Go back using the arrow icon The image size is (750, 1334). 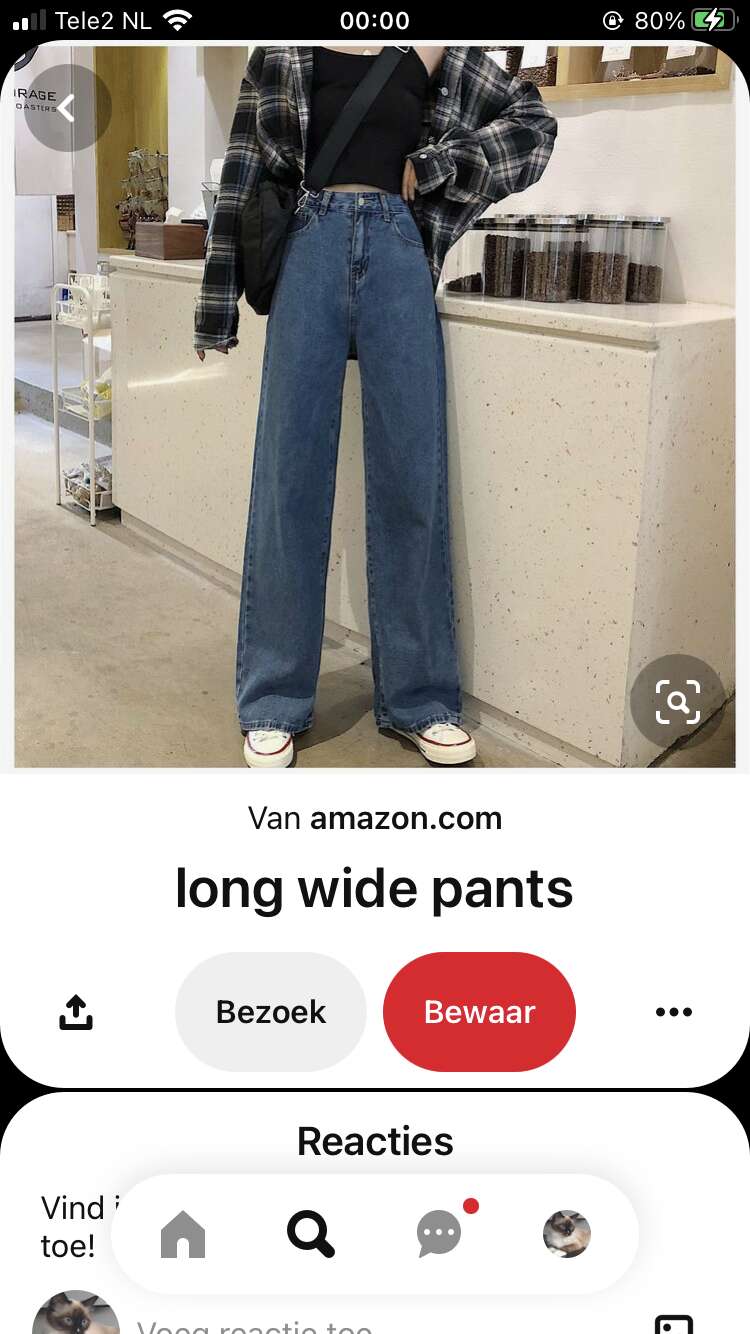click(67, 107)
